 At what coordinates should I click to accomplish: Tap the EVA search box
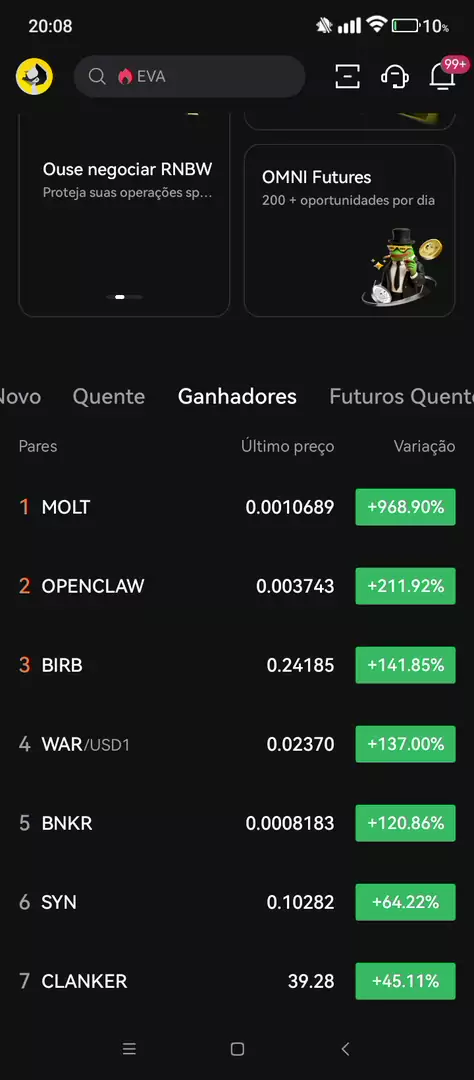(x=189, y=76)
